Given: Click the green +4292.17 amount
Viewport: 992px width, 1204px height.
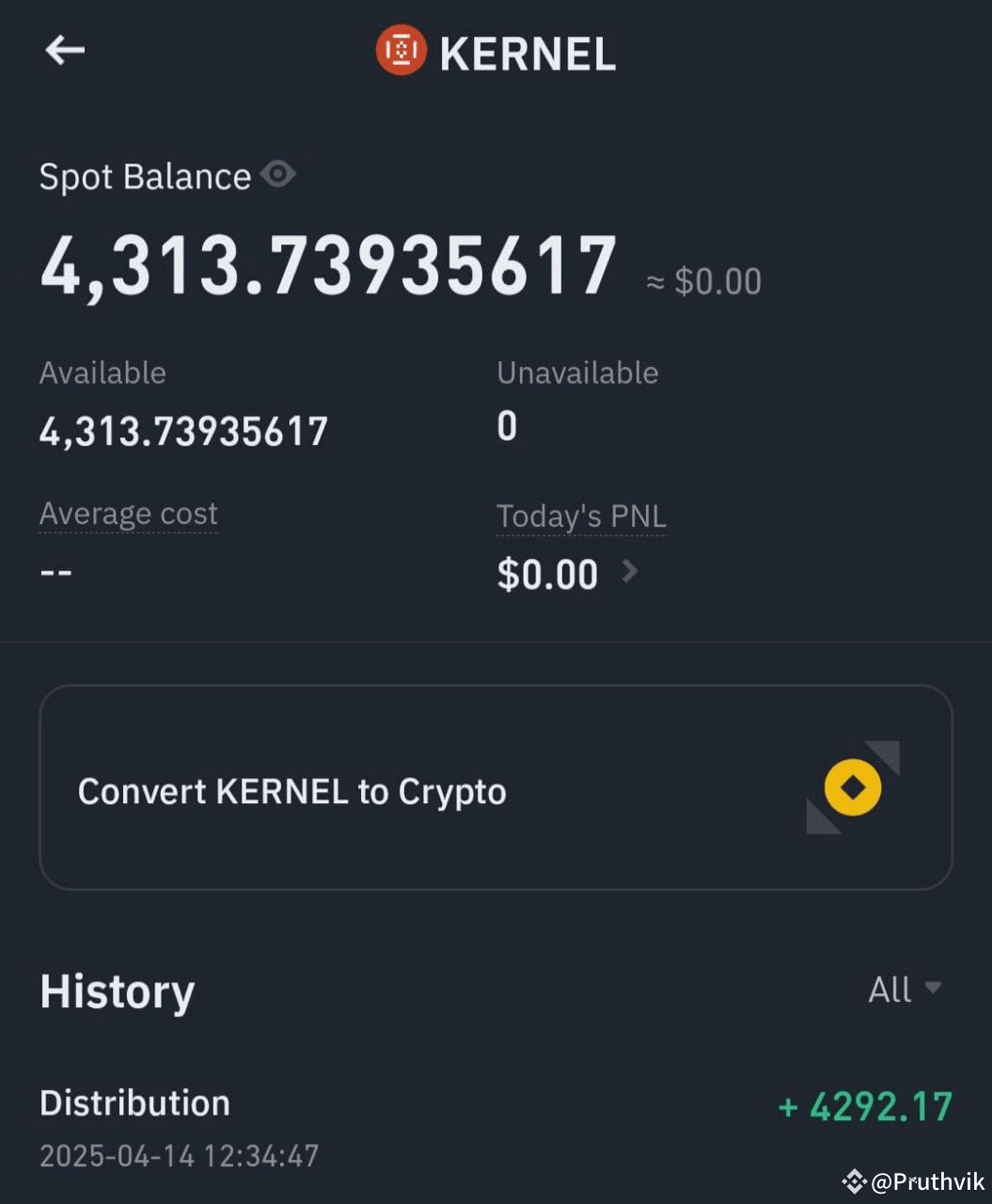Looking at the screenshot, I should (x=863, y=1108).
